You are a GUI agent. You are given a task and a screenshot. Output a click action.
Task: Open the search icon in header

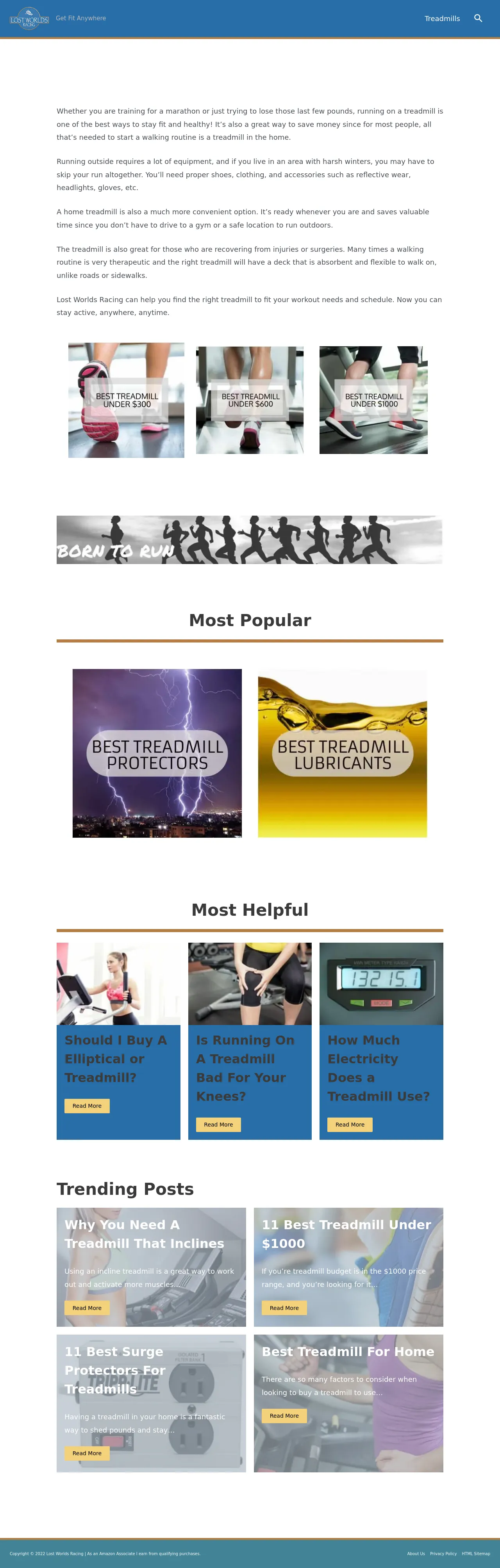point(478,18)
